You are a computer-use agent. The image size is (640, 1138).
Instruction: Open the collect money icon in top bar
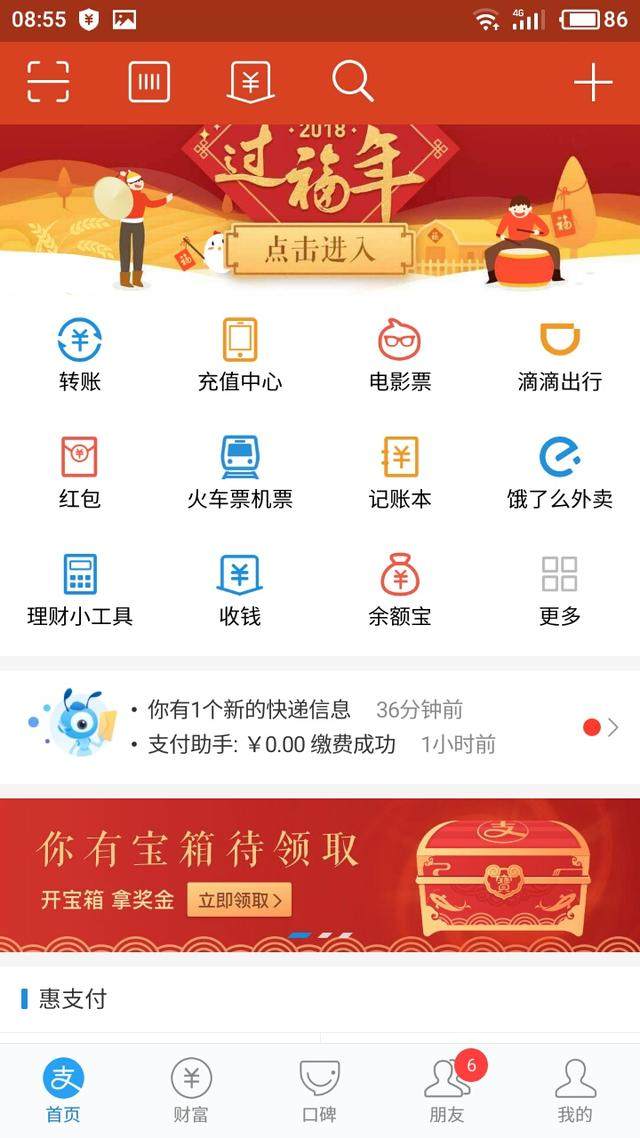point(251,81)
